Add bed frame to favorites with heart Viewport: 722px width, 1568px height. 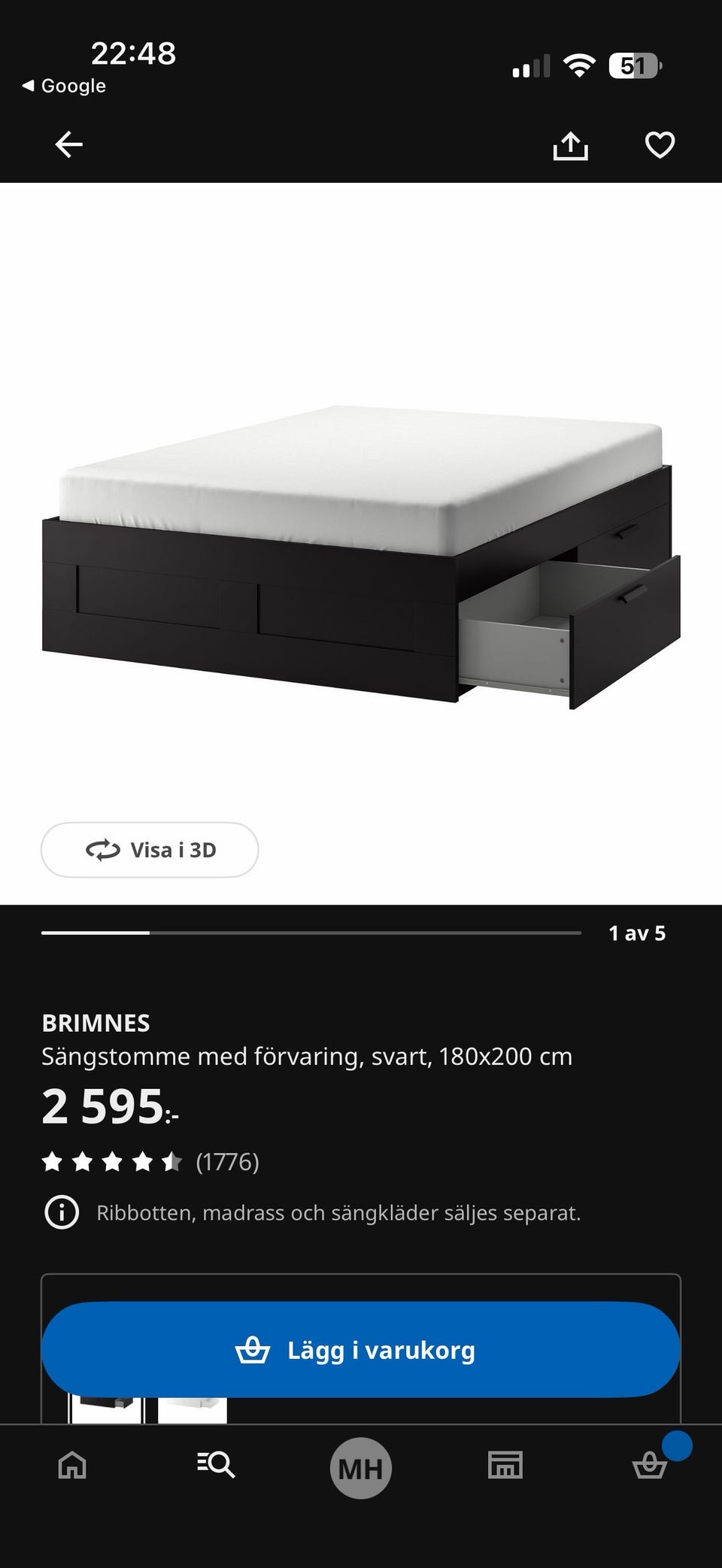click(660, 145)
